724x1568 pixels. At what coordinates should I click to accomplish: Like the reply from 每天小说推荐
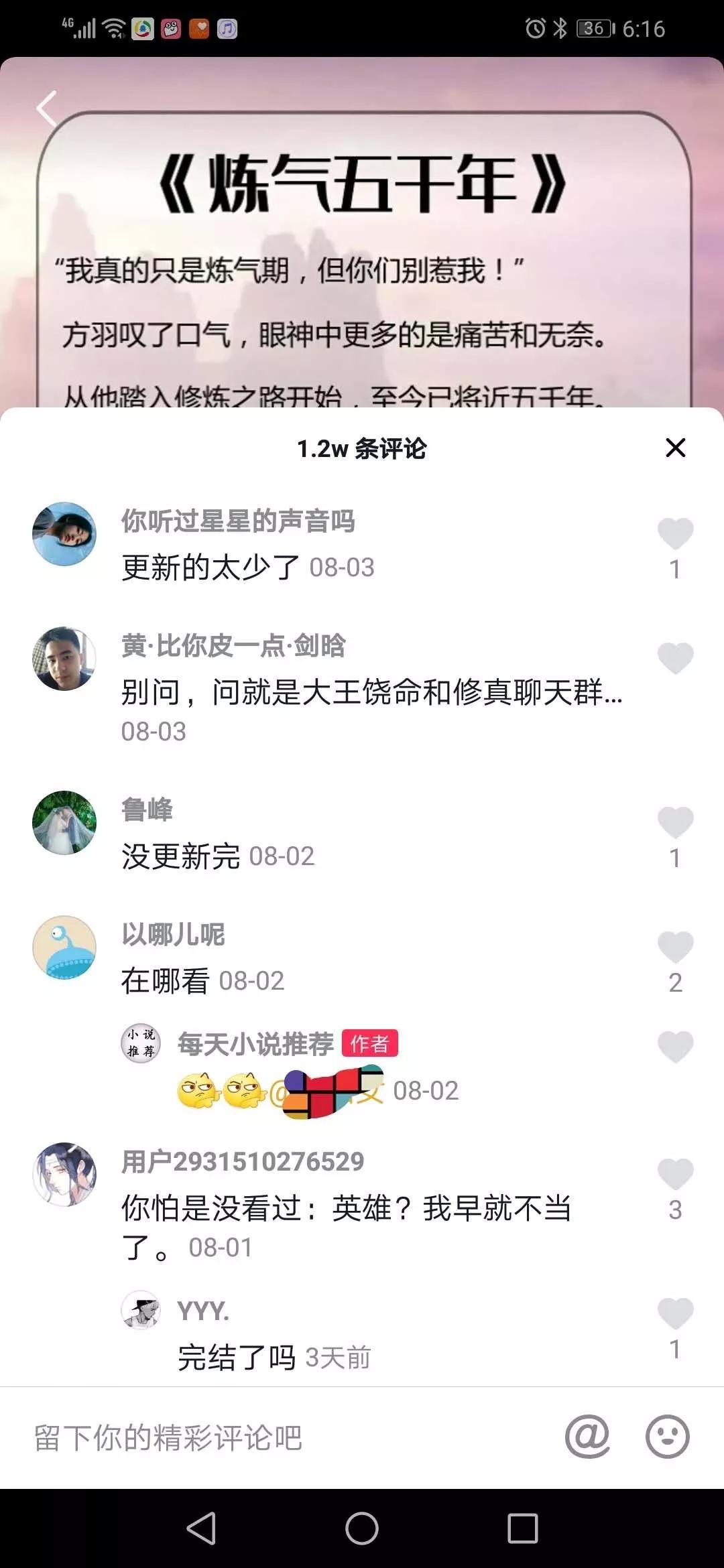click(x=675, y=1047)
